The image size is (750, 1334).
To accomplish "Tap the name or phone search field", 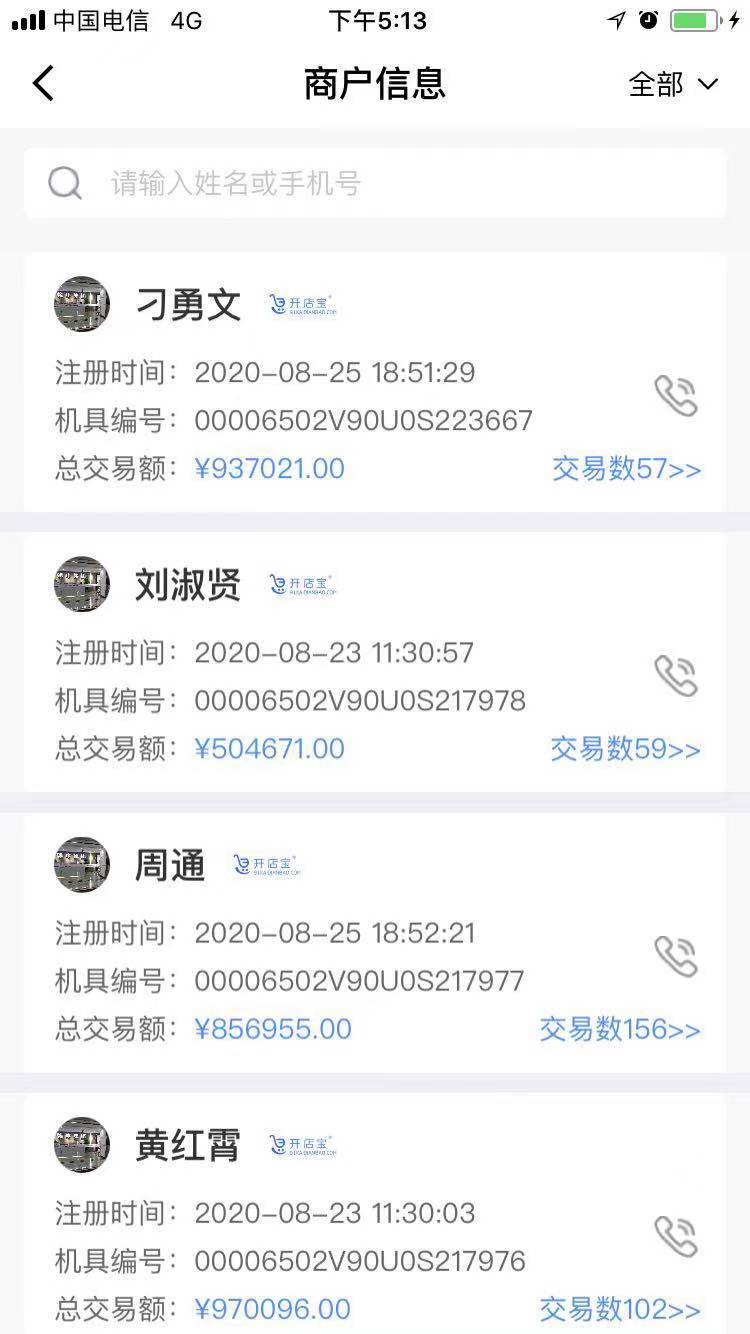I will point(375,183).
